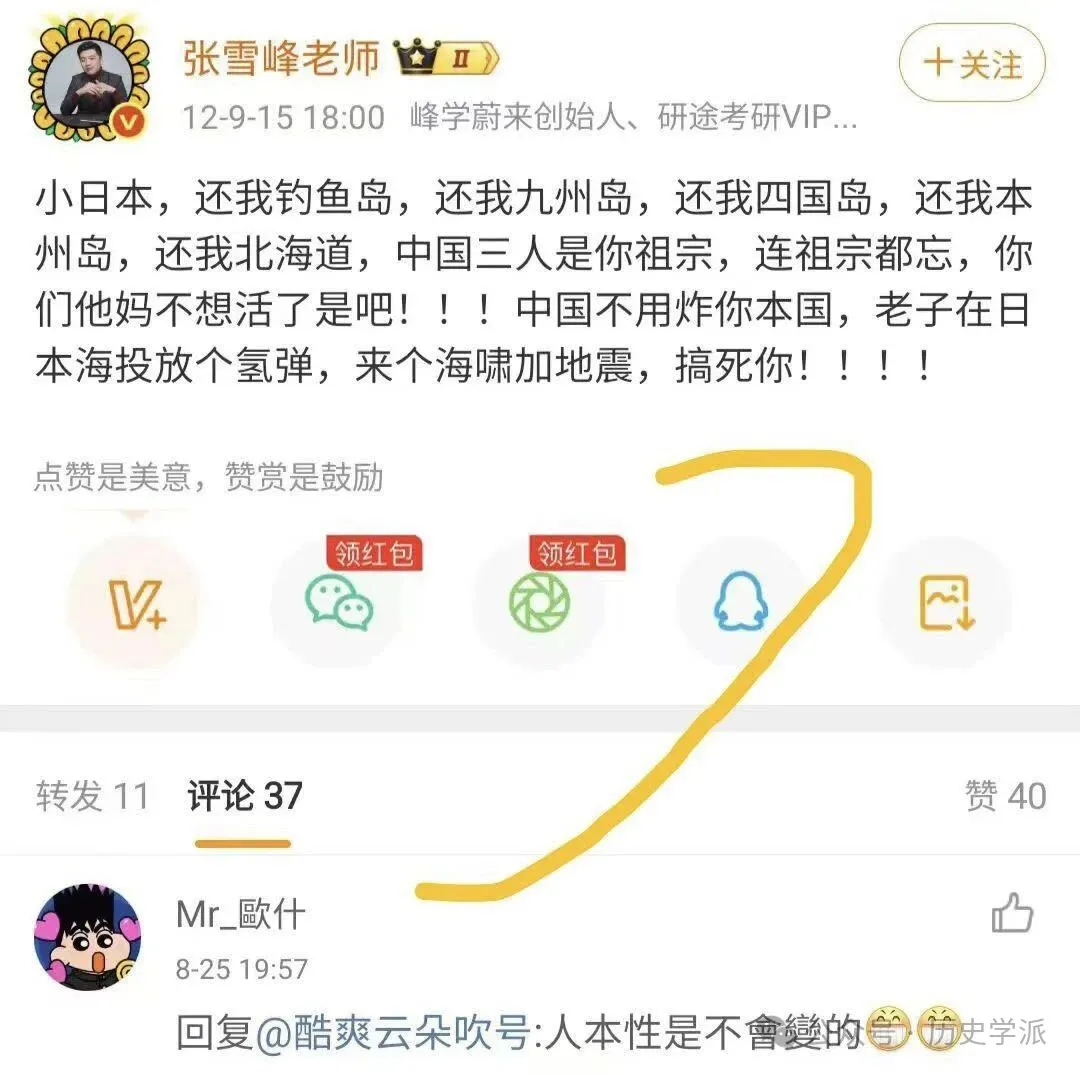Follow 张雪峰老师 with the 关注 button
Image resolution: width=1080 pixels, height=1075 pixels.
click(x=971, y=65)
